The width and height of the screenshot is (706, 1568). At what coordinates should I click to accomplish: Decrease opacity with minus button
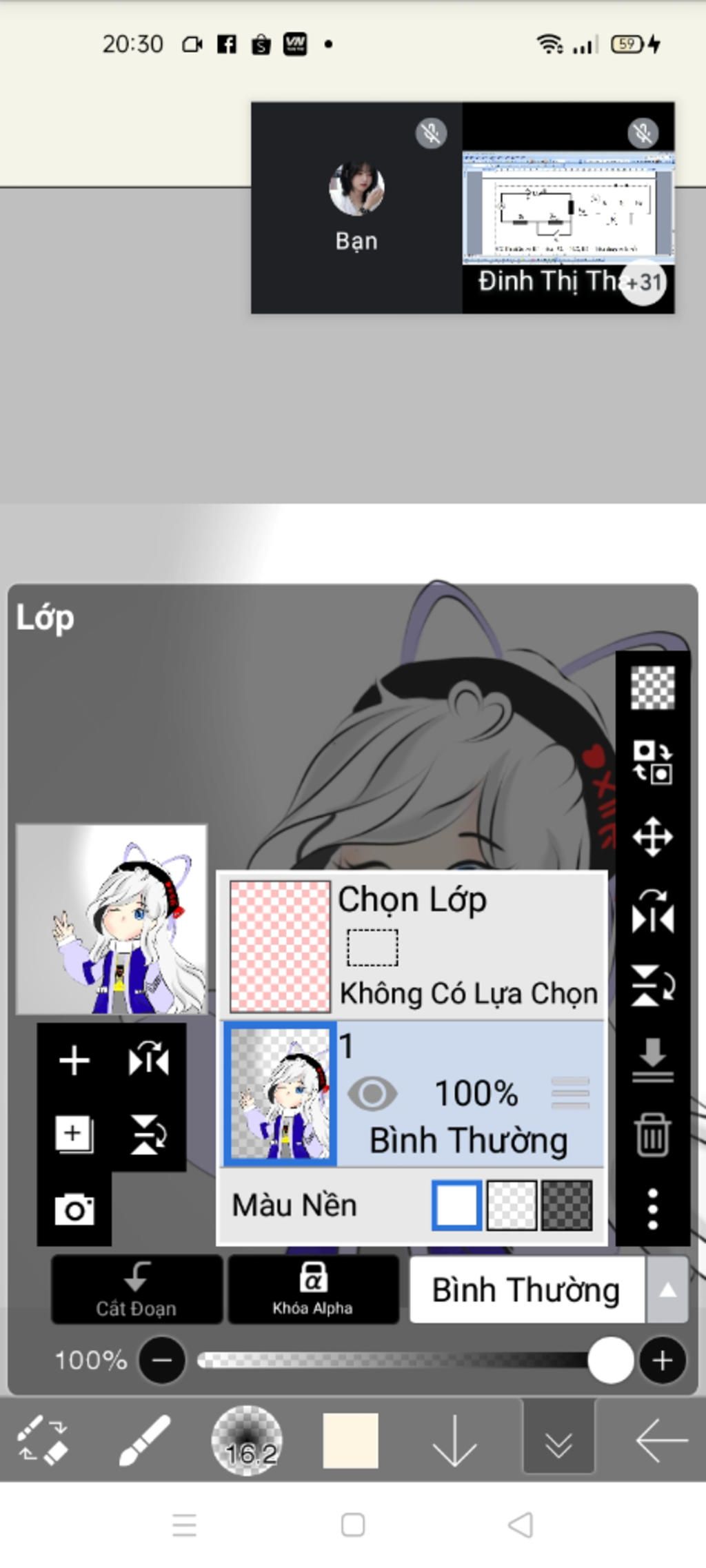[x=162, y=1360]
